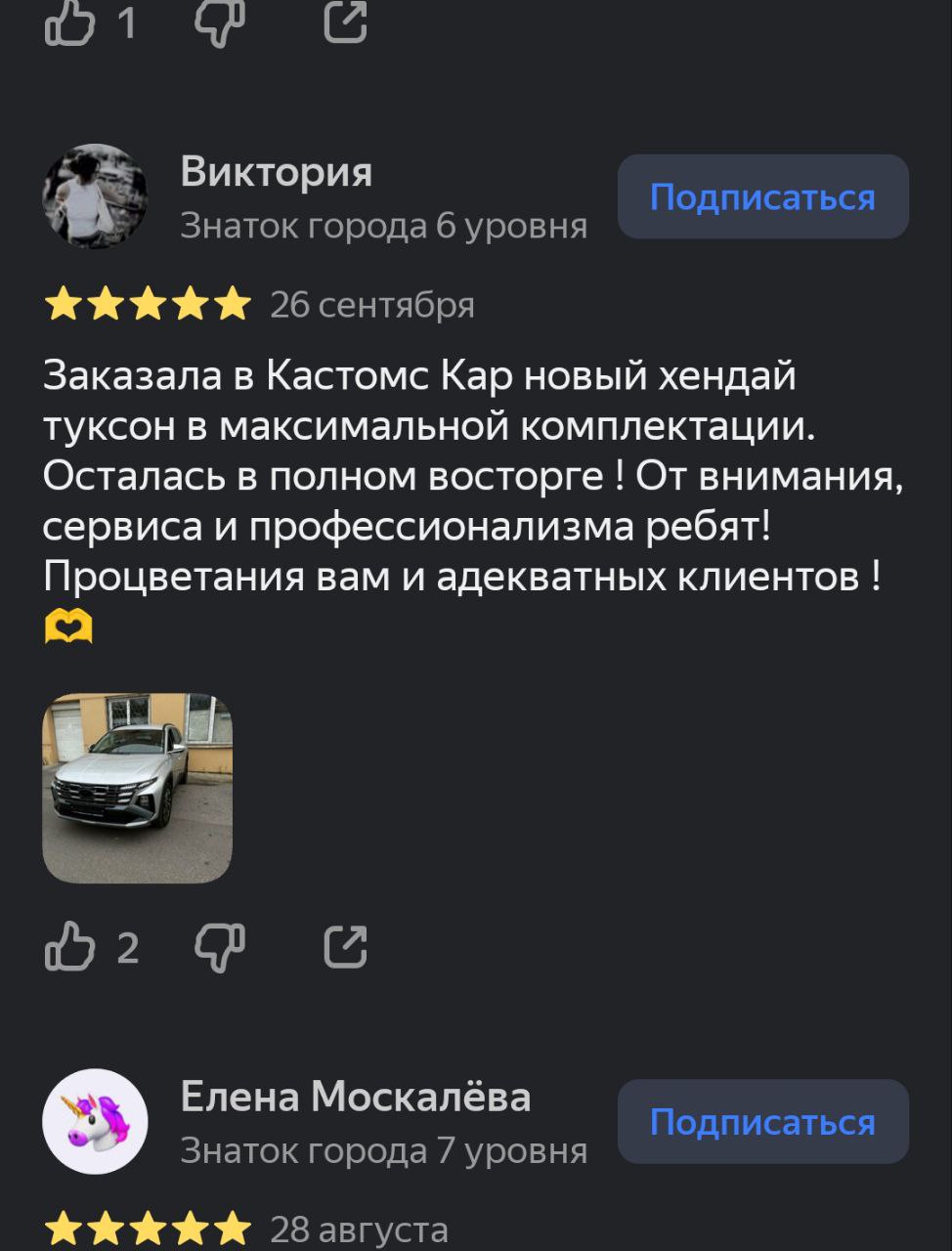Open Елена Москалёва's profile avatar
Image resolution: width=952 pixels, height=1251 pixels.
95,1121
